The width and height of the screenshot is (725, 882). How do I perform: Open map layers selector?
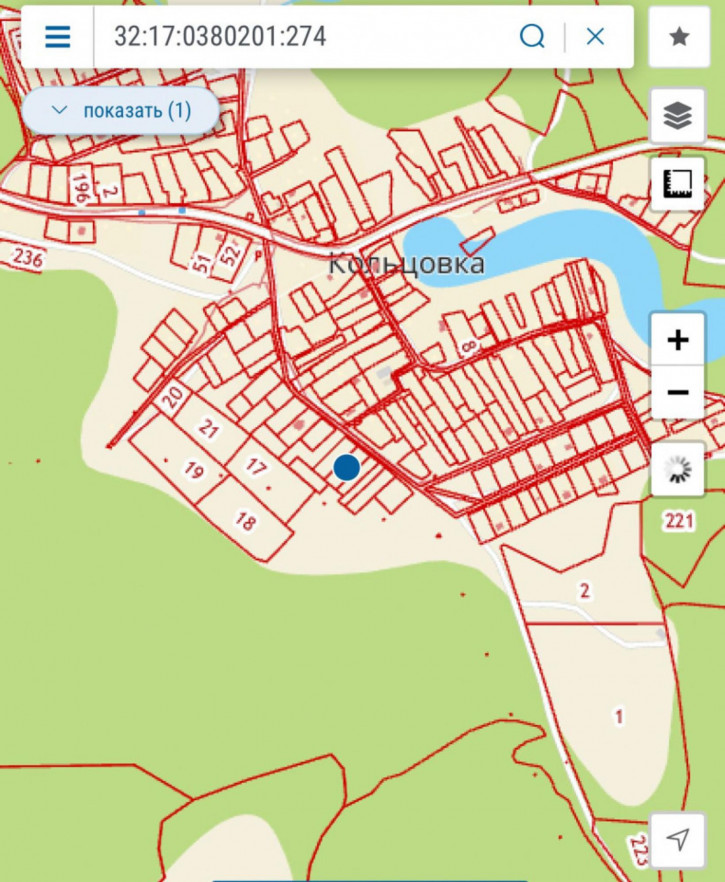678,117
